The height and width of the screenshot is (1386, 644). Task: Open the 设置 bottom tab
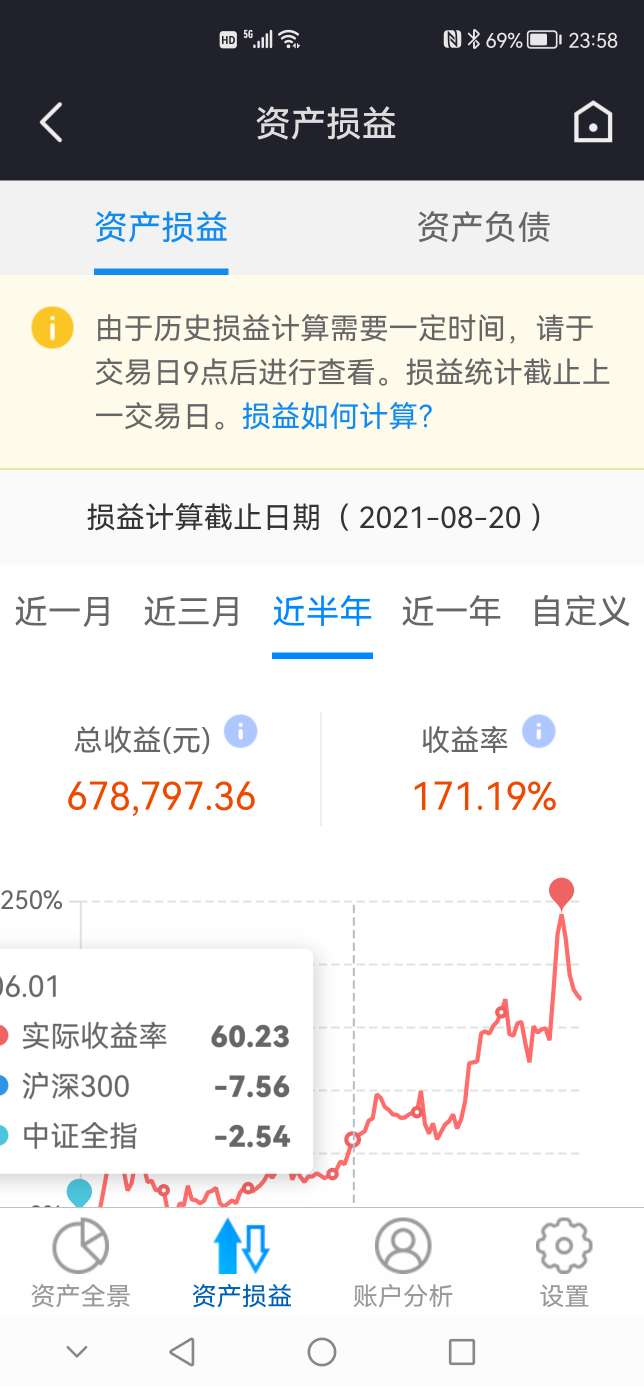(564, 1262)
